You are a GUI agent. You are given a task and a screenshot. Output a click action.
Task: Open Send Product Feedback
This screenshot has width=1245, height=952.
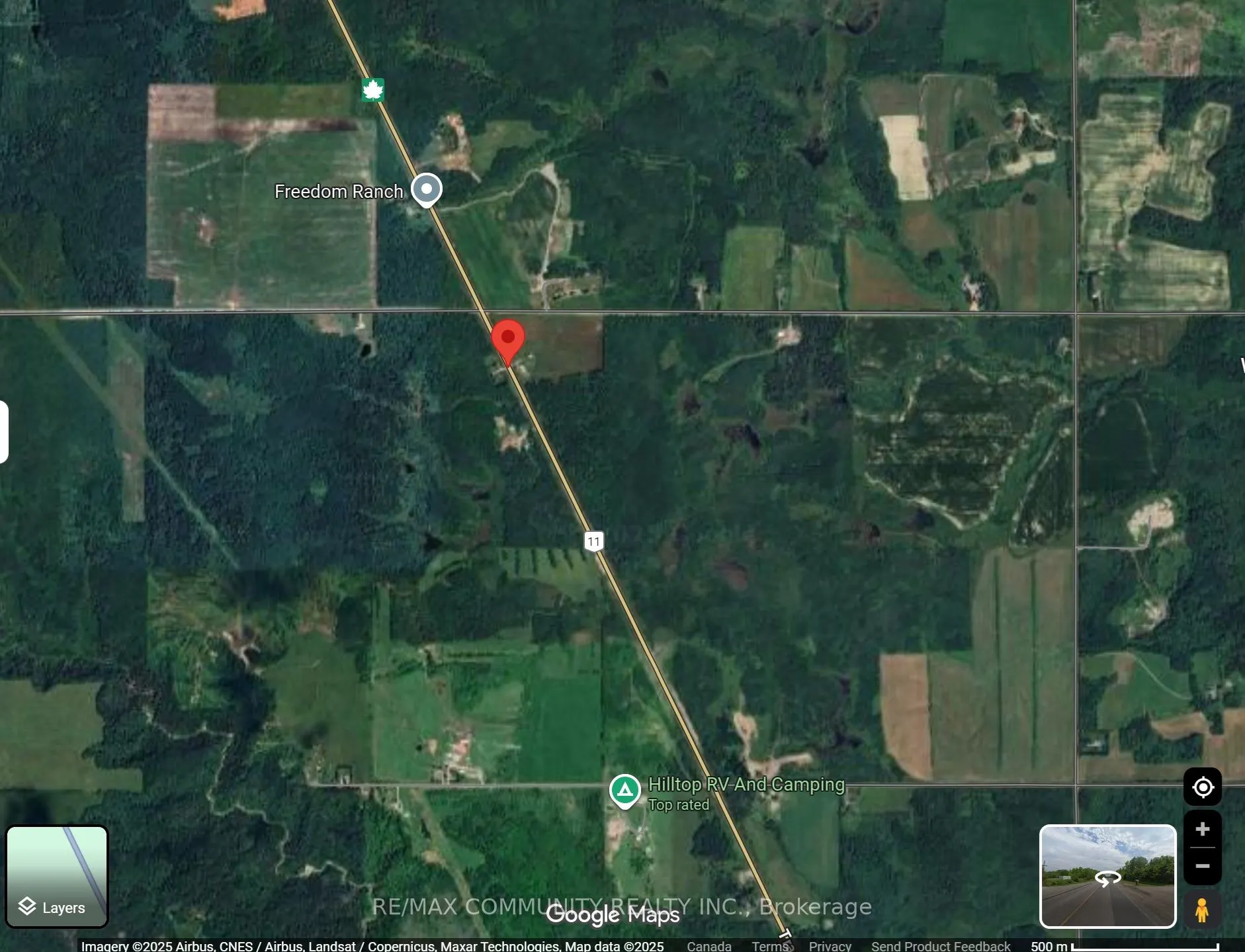coord(940,946)
